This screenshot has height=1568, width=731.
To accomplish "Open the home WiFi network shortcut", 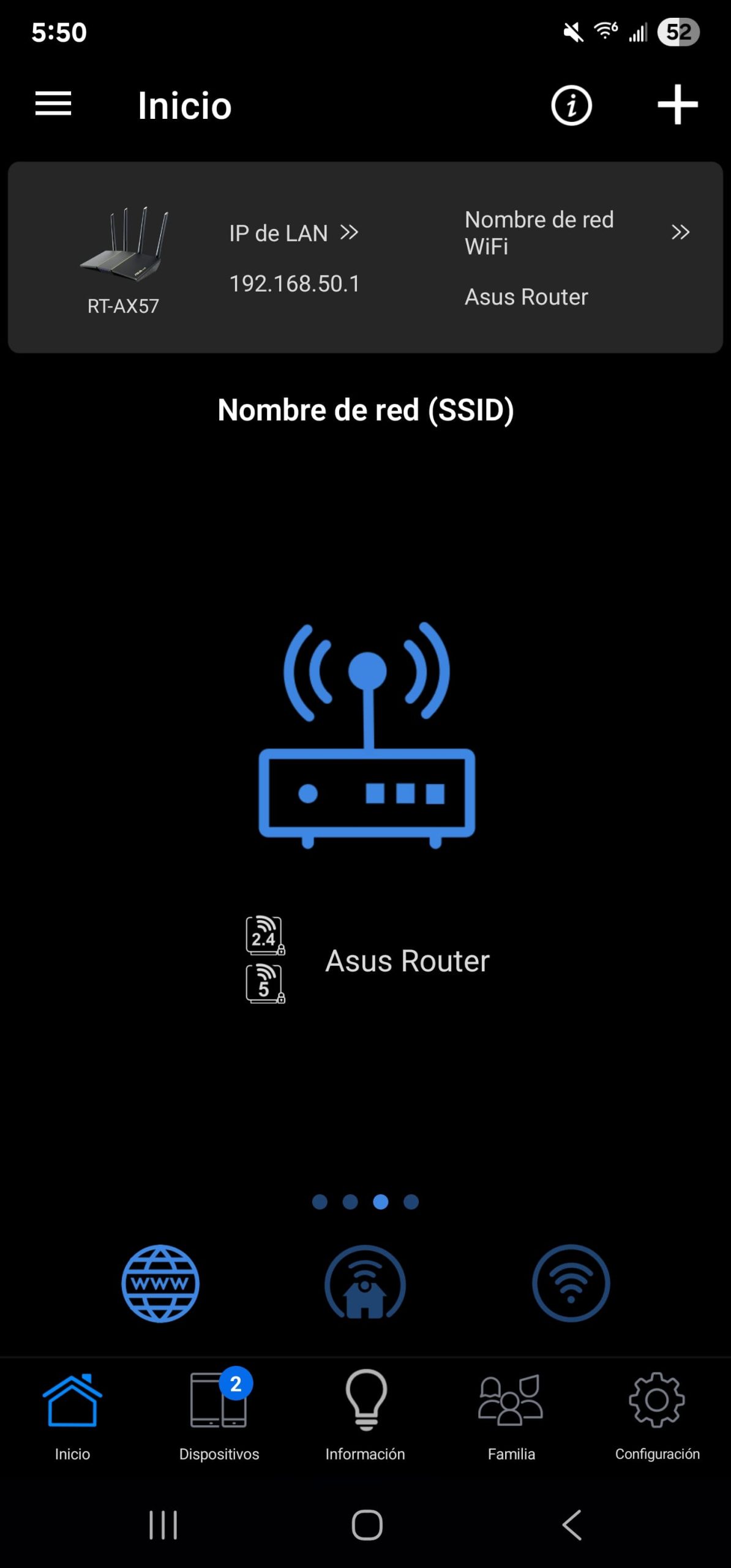I will tap(365, 1283).
